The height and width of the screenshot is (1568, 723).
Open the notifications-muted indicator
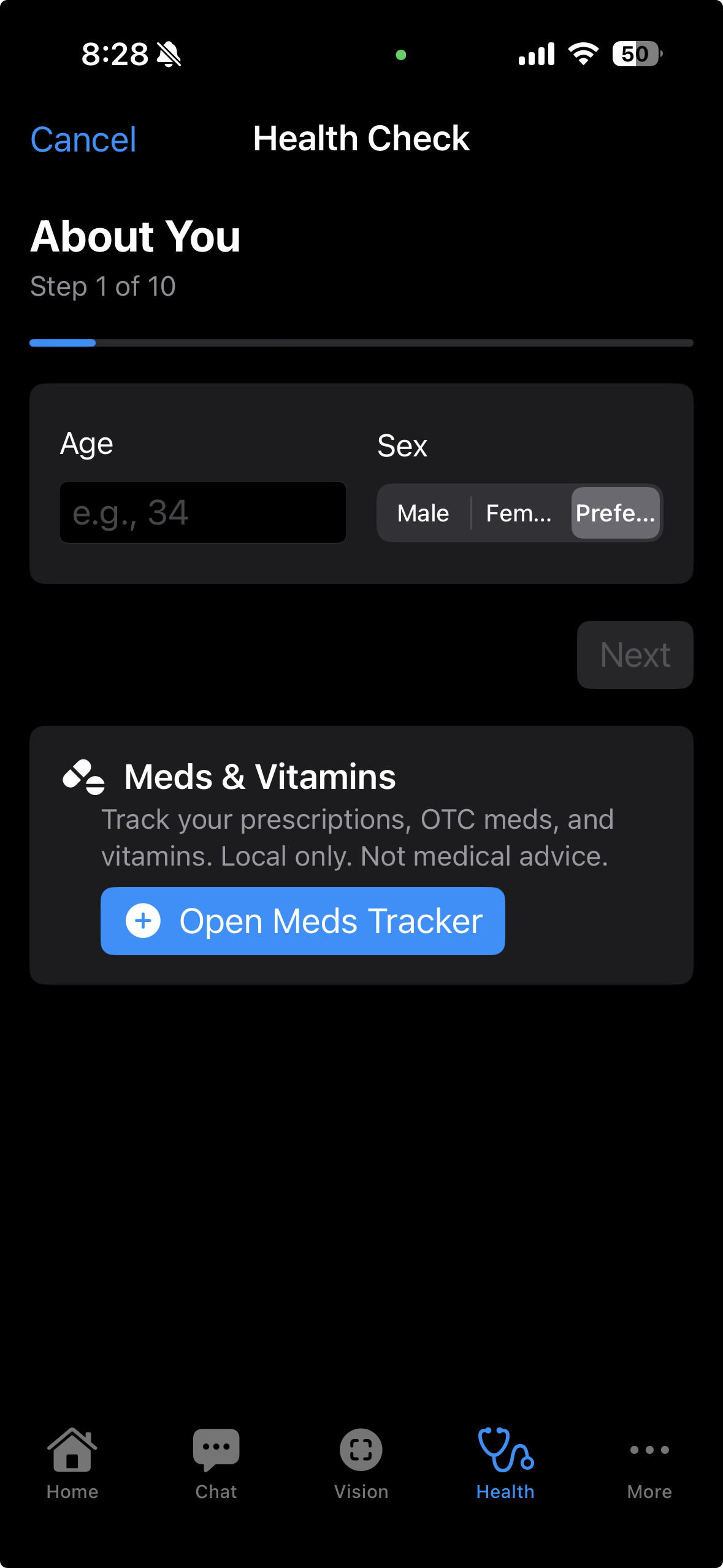point(167,54)
